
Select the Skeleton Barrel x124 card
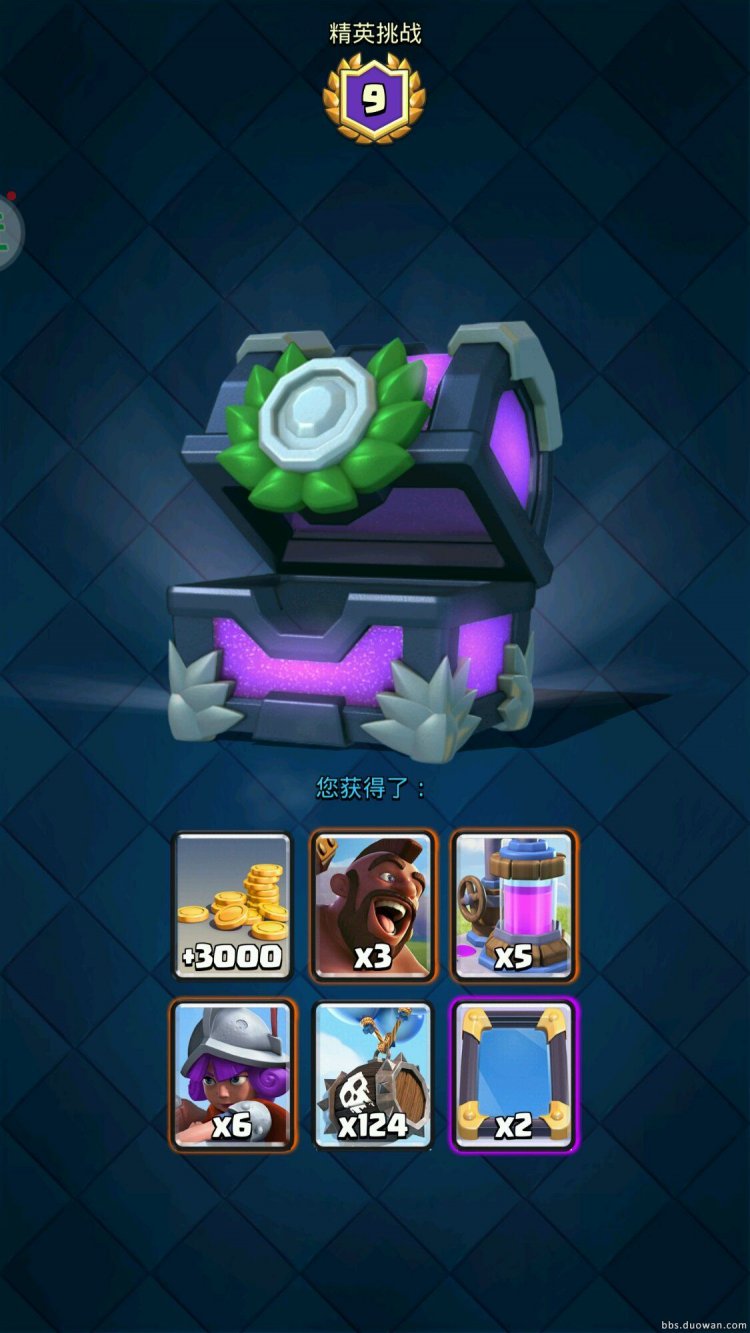(x=373, y=1075)
